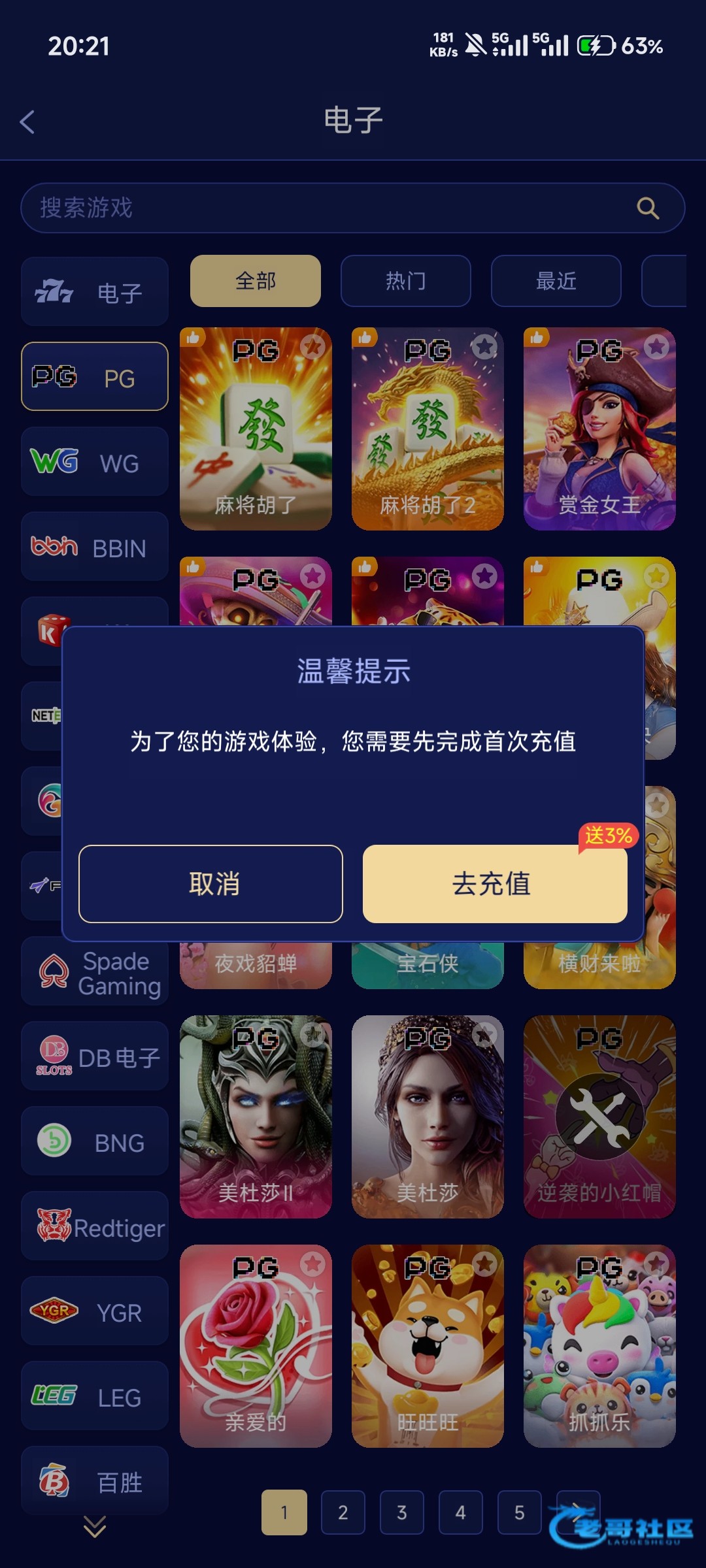Viewport: 706px width, 1568px height.
Task: Switch to the 热门 tab
Action: coord(405,281)
